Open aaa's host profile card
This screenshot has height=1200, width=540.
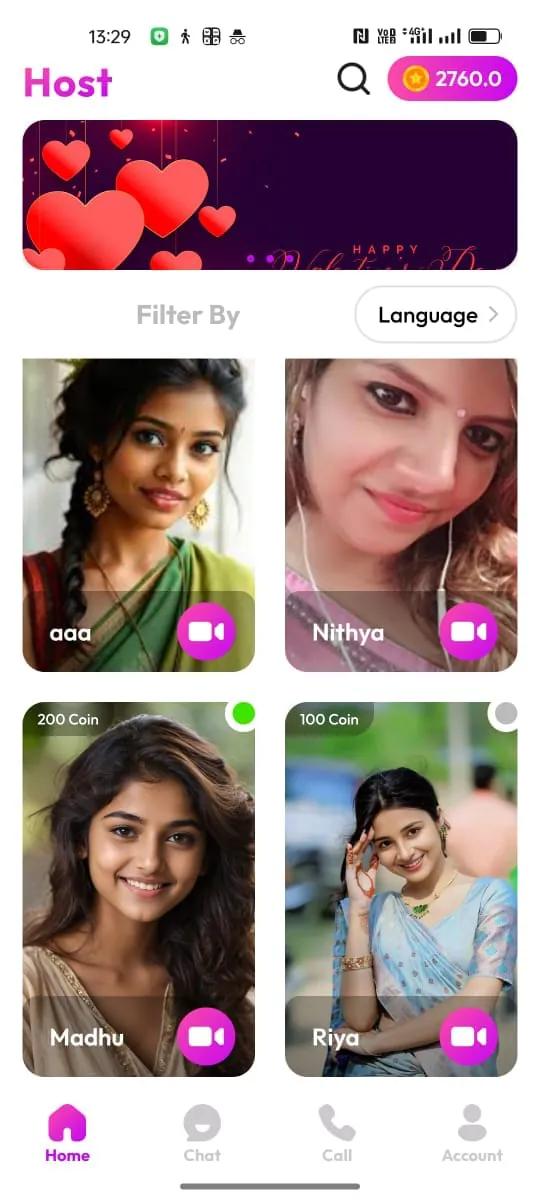(x=139, y=515)
